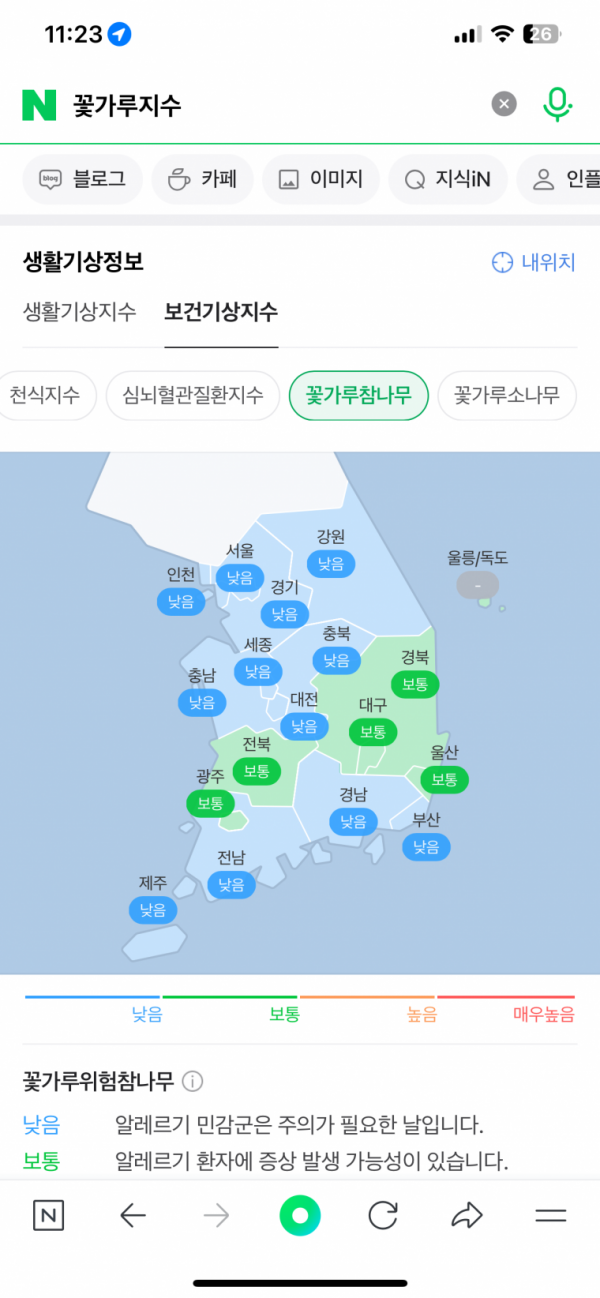Switch to the 카페 results tab
This screenshot has height=1298, width=600.
tap(203, 180)
